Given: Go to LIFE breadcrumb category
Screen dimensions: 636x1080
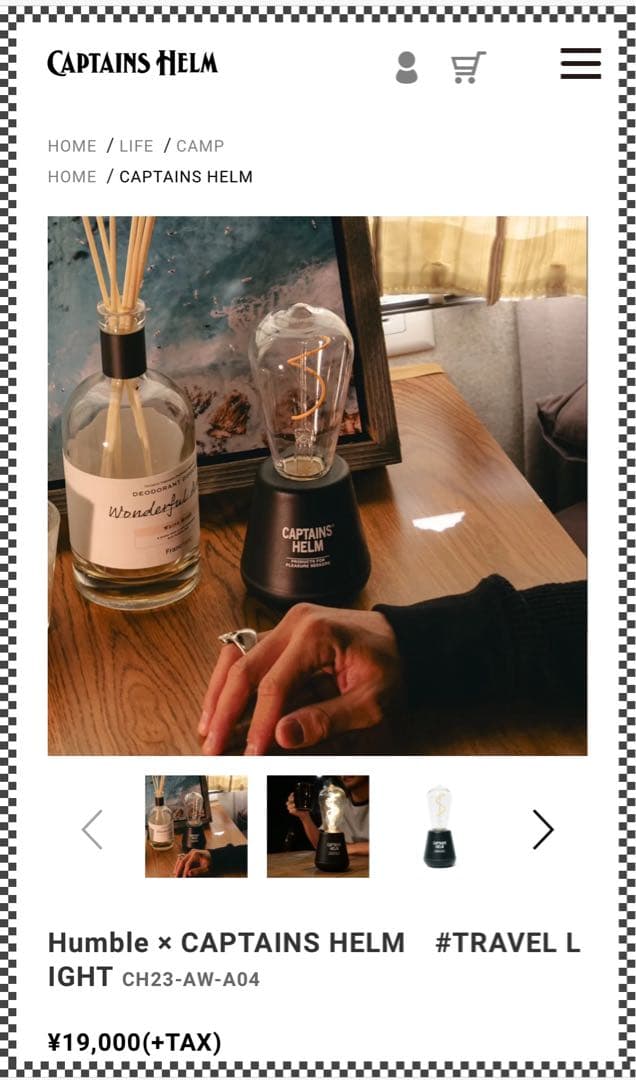Looking at the screenshot, I should coord(136,146).
